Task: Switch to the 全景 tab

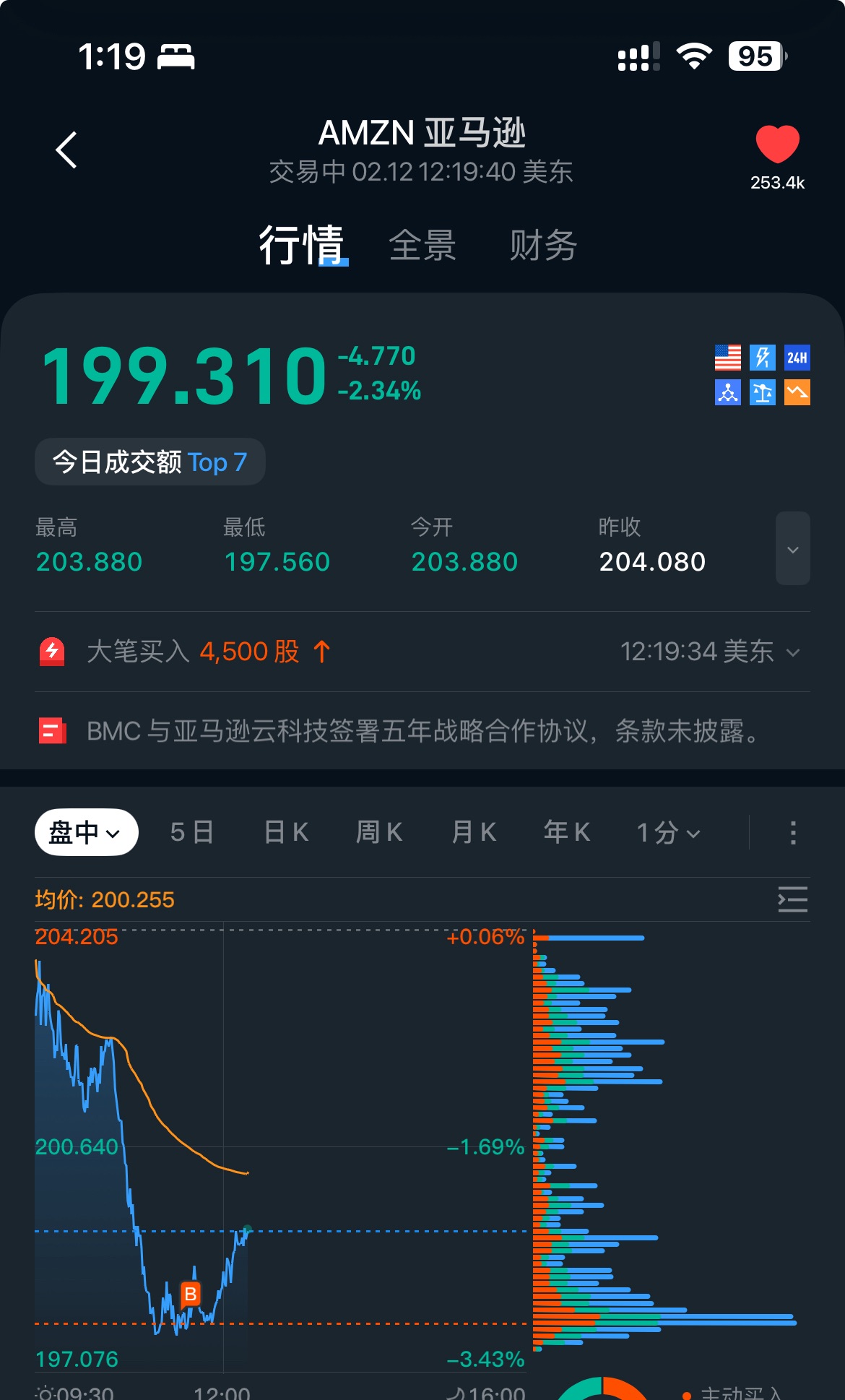Action: coord(422,246)
